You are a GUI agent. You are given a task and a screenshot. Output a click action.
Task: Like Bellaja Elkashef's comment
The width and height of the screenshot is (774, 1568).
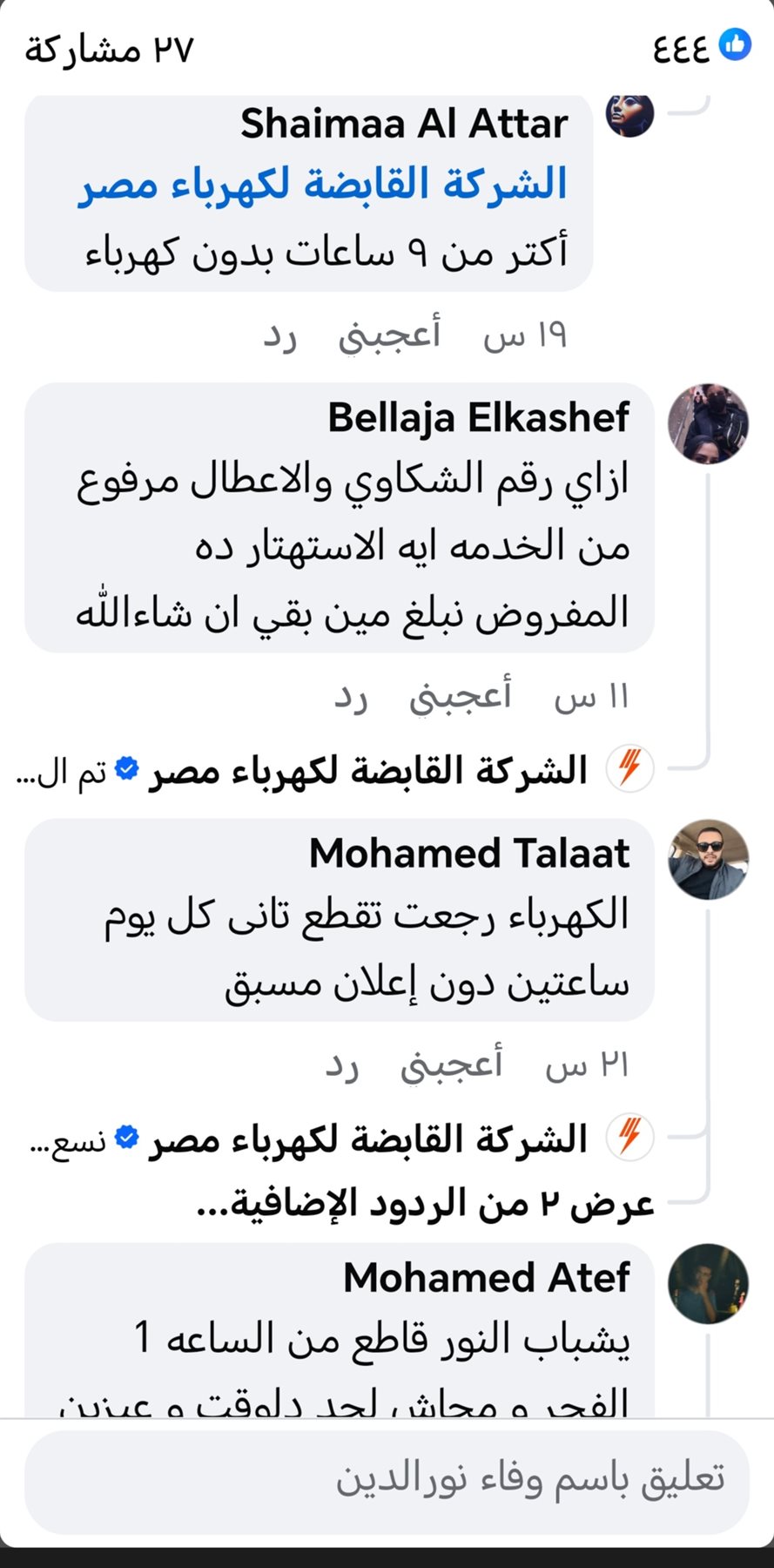pyautogui.click(x=461, y=697)
